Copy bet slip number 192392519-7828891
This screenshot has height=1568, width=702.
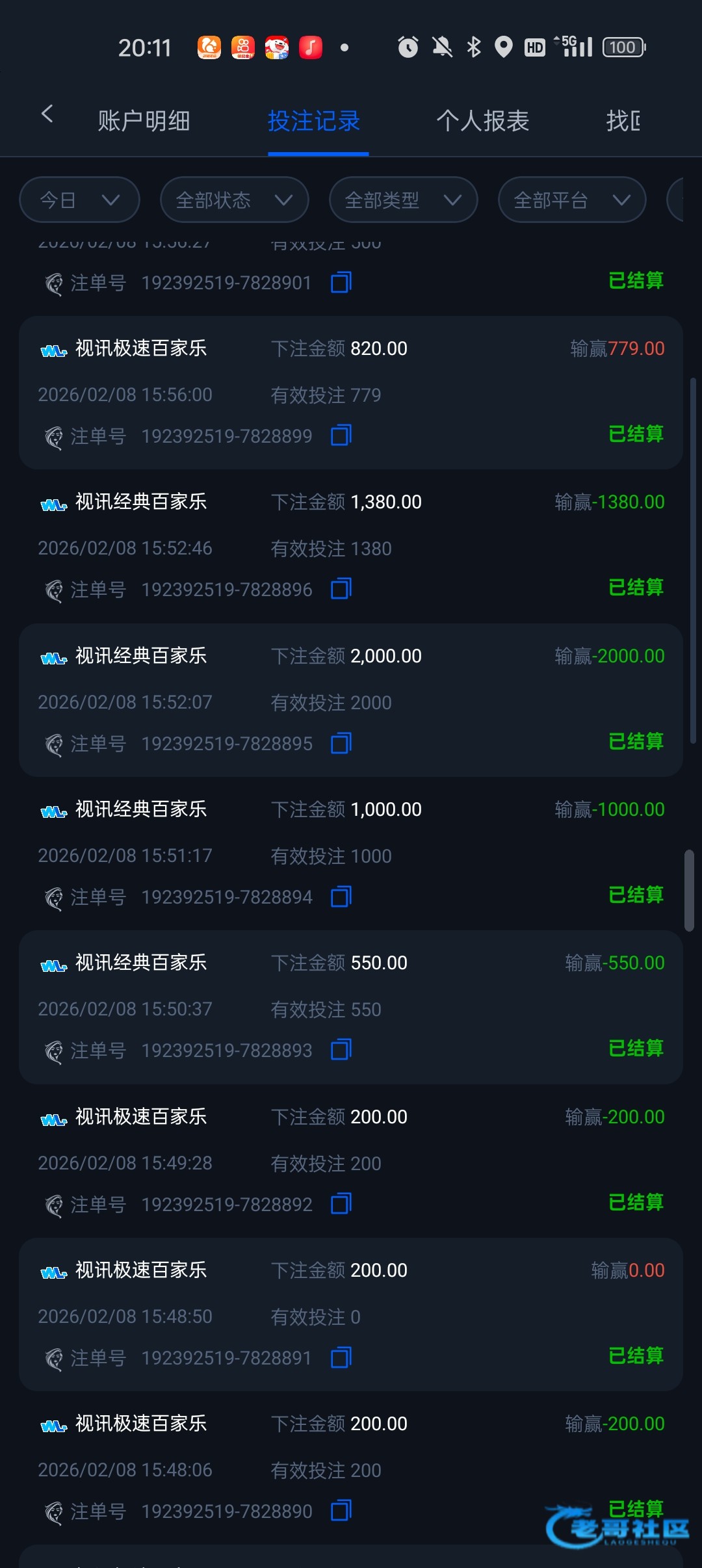[341, 1357]
